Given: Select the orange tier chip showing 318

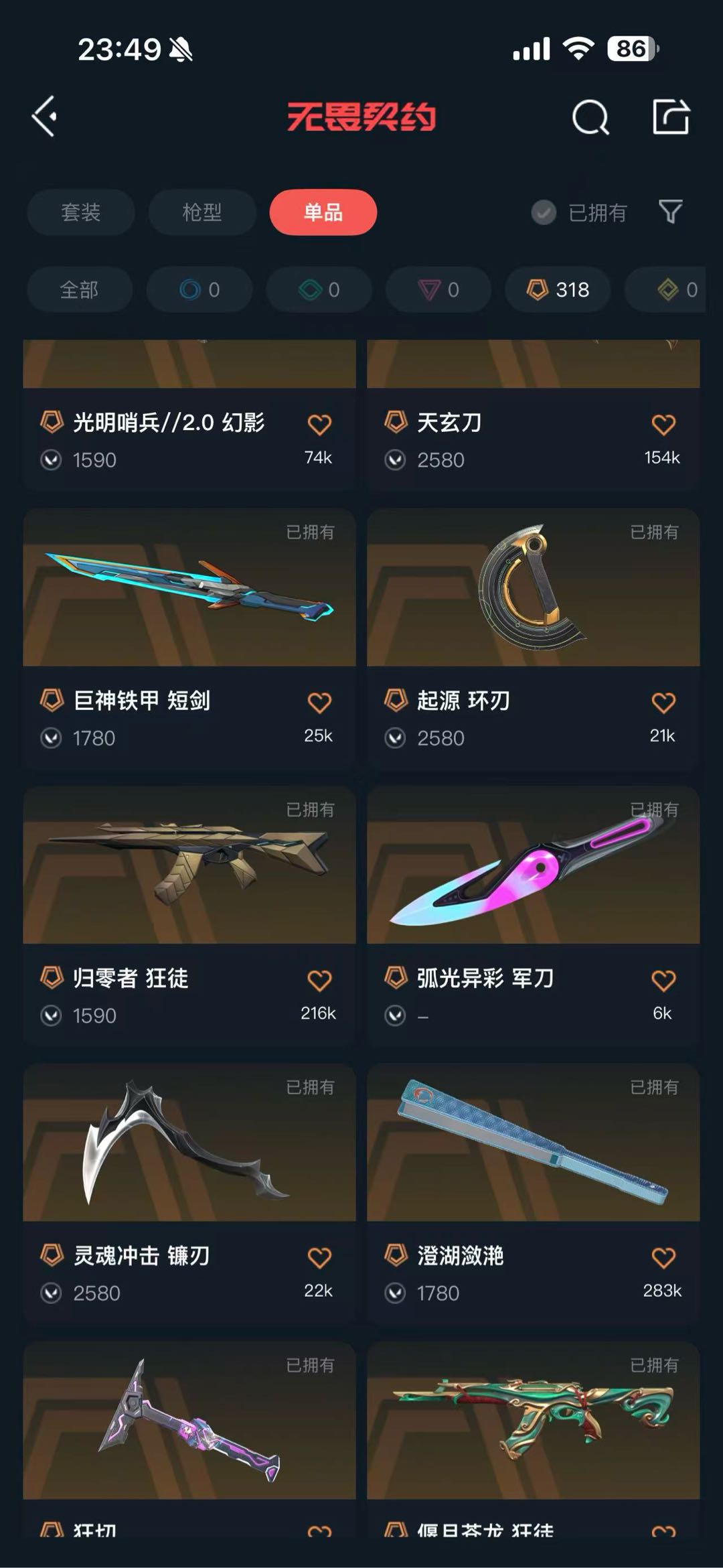Looking at the screenshot, I should [558, 289].
